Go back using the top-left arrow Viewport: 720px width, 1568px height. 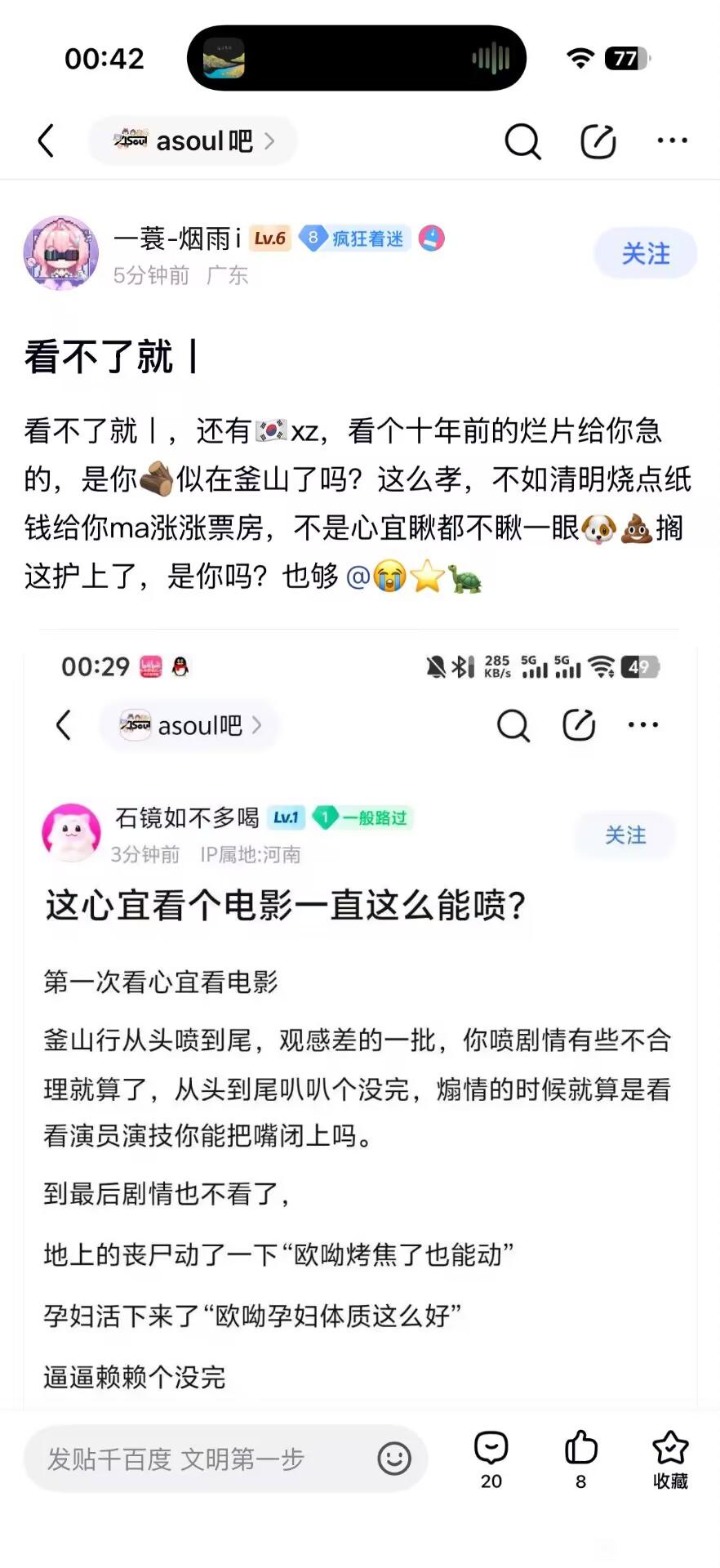tap(47, 140)
